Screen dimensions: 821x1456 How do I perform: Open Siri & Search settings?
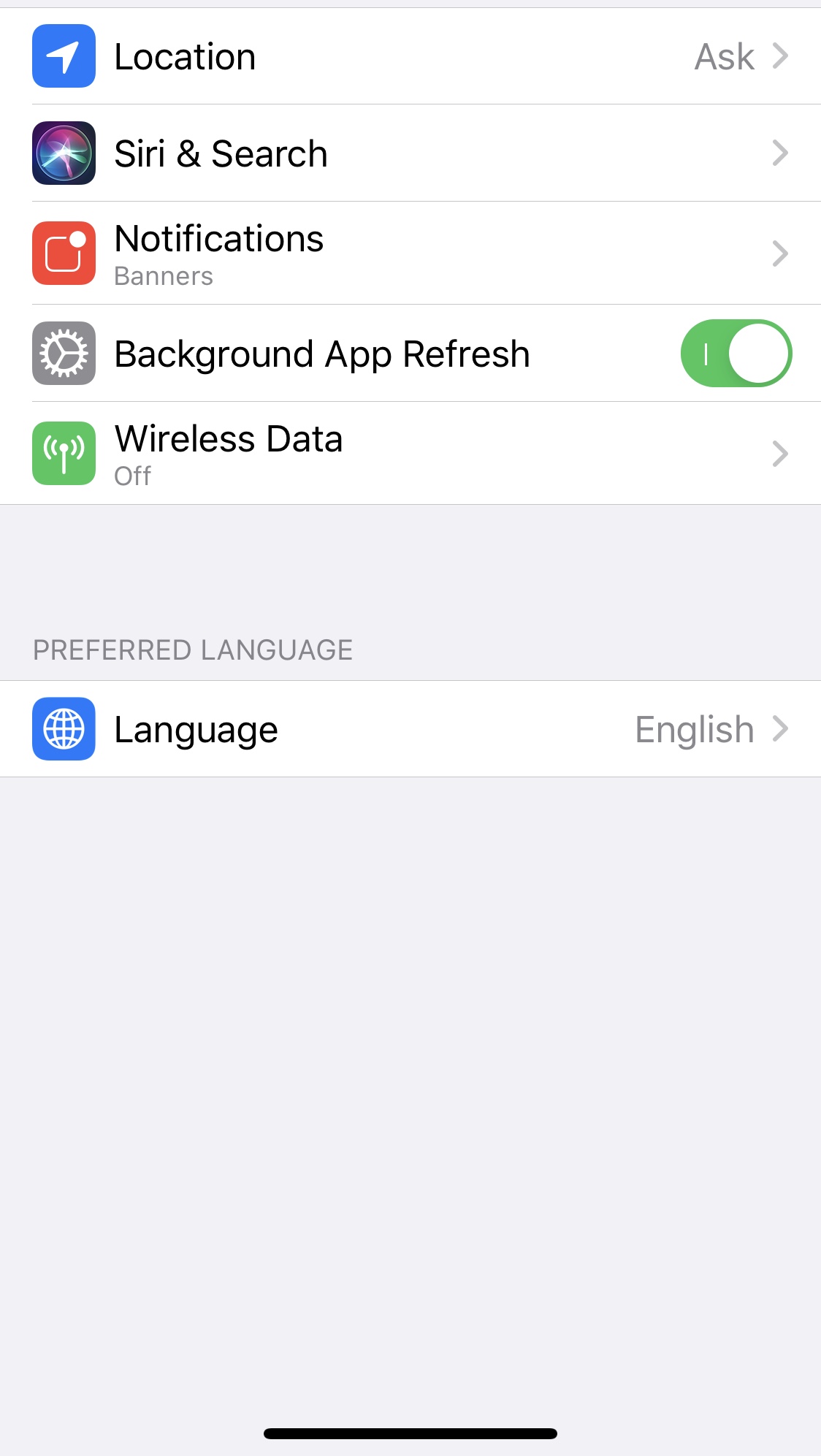point(410,153)
